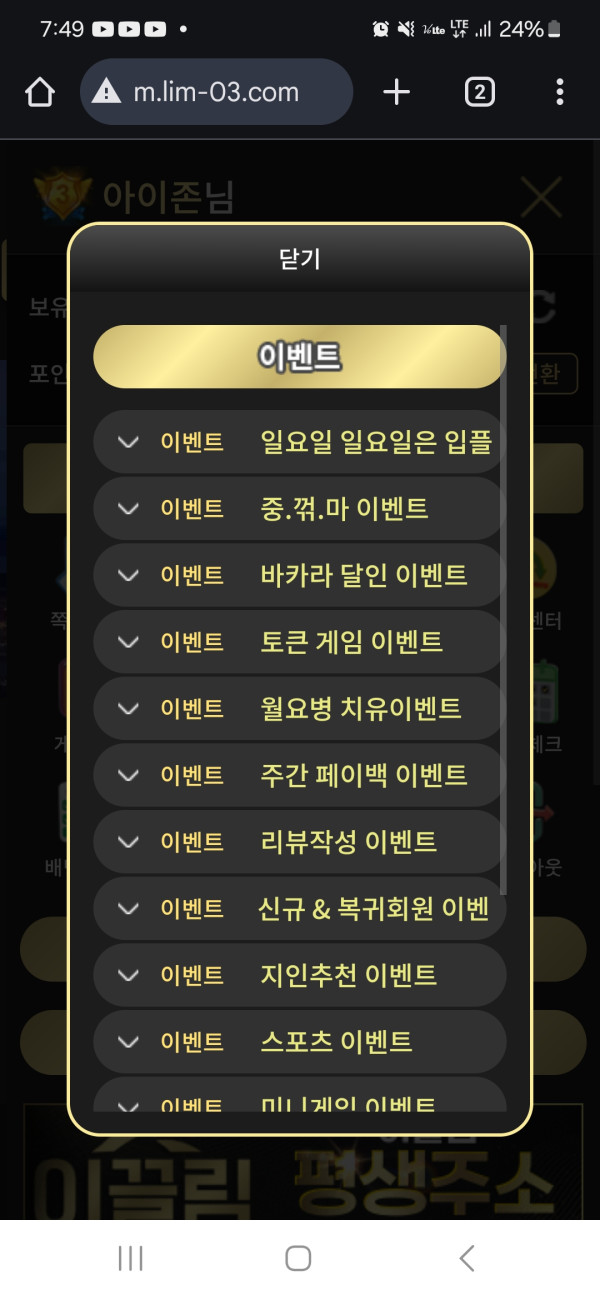Go back using the system back button
This screenshot has width=600, height=1300.
coord(466,1258)
